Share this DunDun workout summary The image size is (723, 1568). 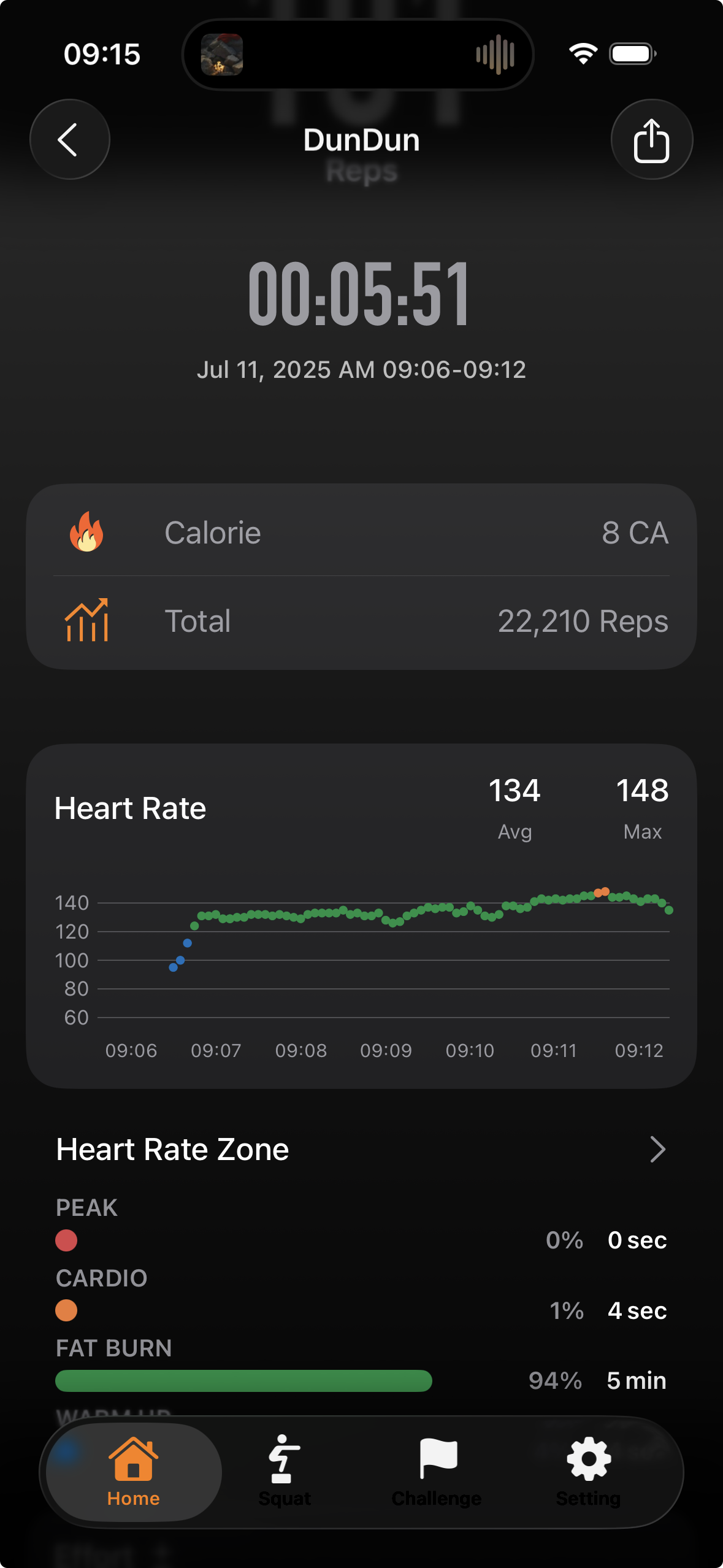click(x=651, y=140)
